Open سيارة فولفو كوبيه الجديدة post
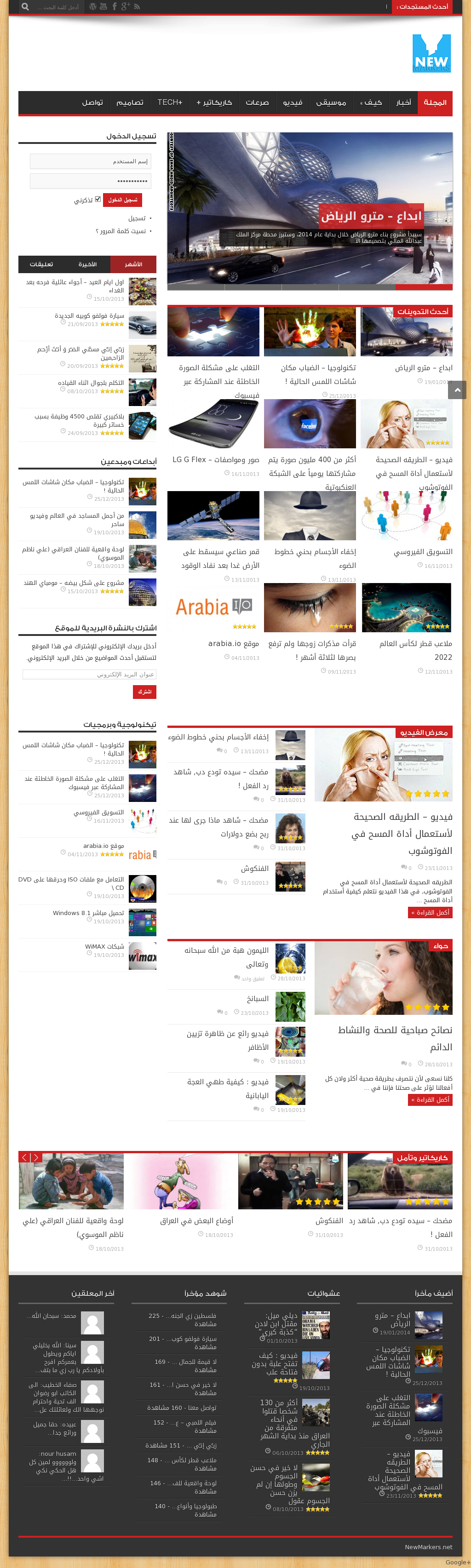Viewport: 471px width, 1568px height. [89, 316]
